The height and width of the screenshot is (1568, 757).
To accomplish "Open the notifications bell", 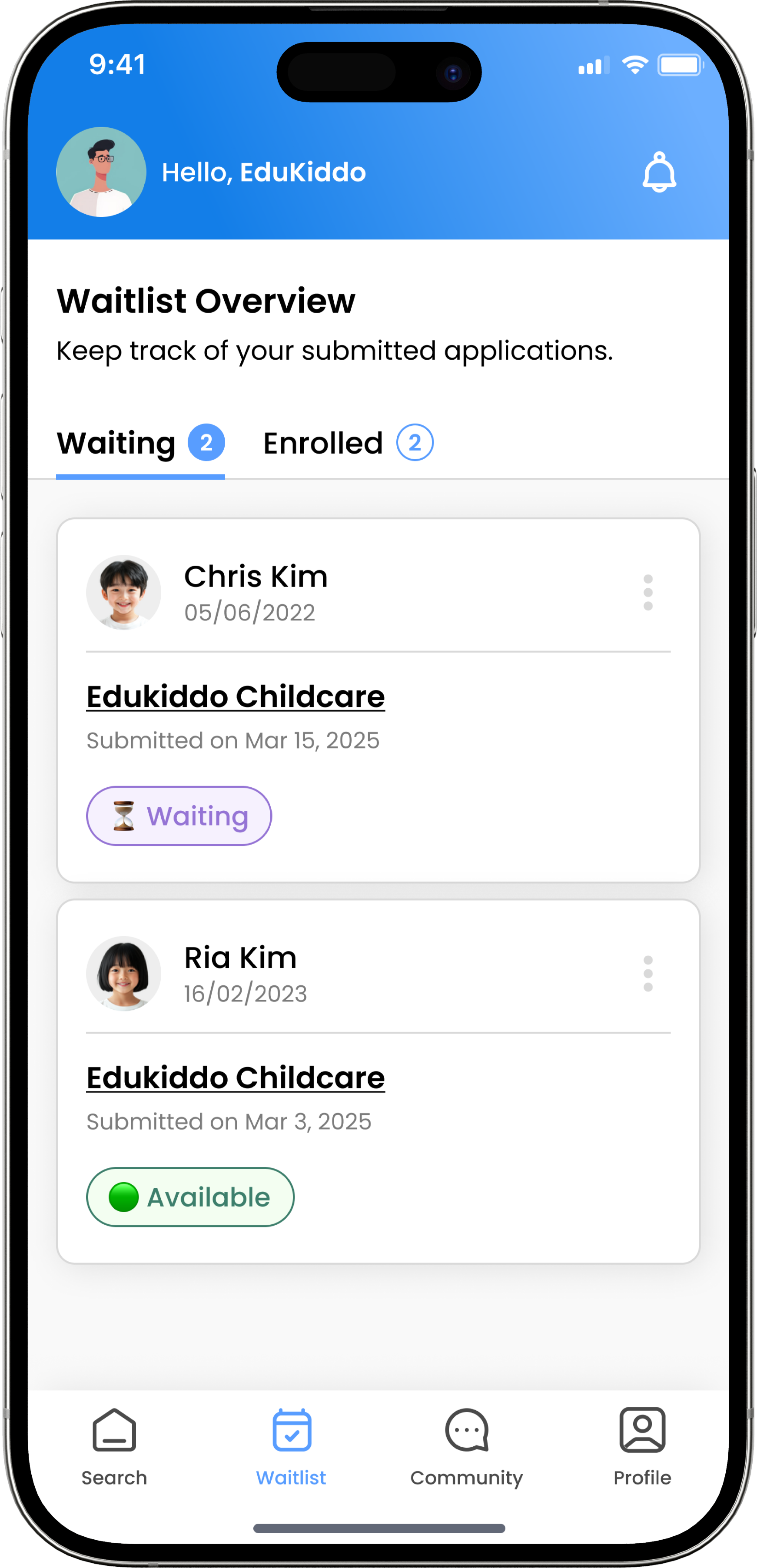I will pos(659,172).
